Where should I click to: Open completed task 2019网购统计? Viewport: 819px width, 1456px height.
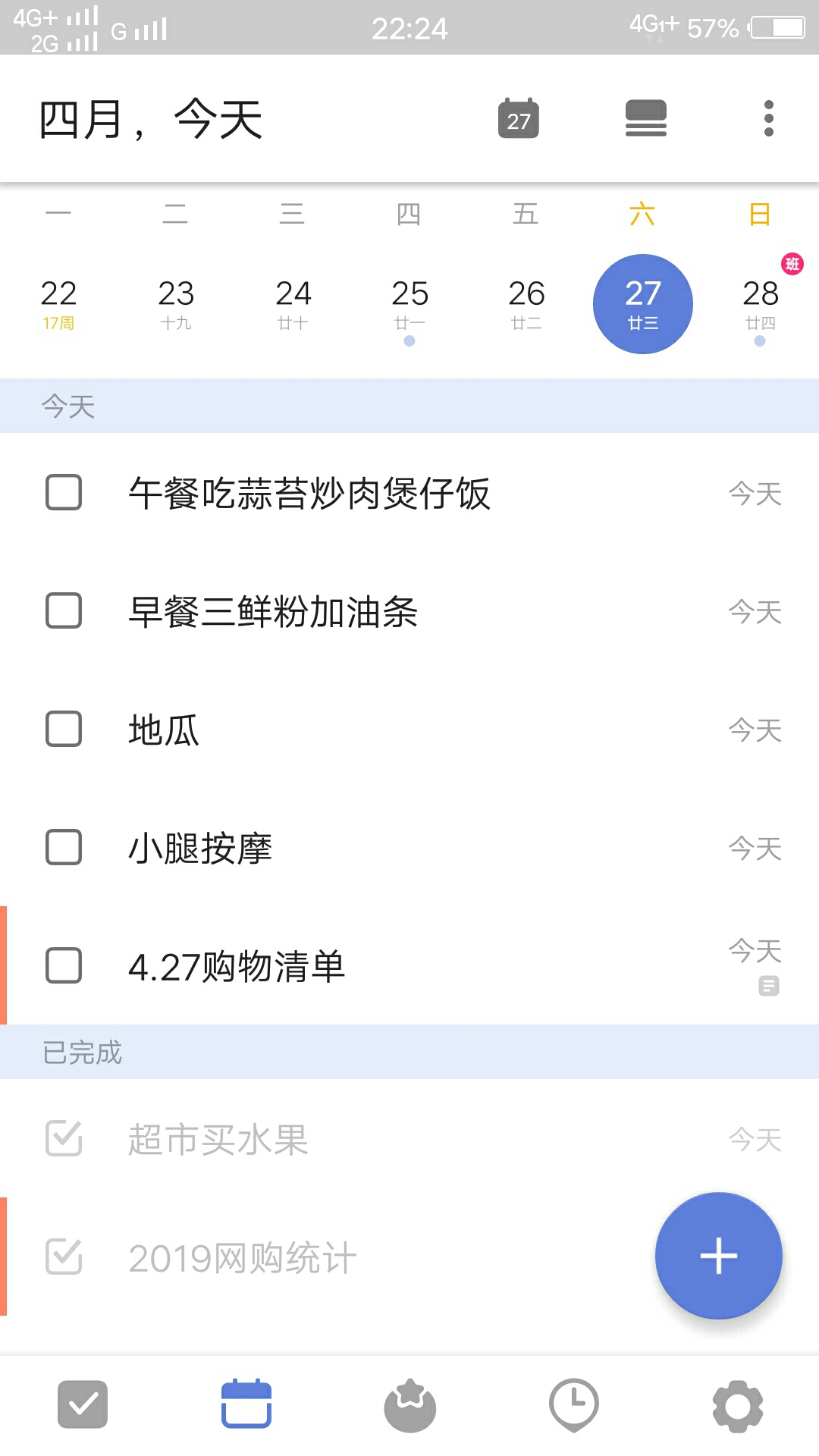326,1257
